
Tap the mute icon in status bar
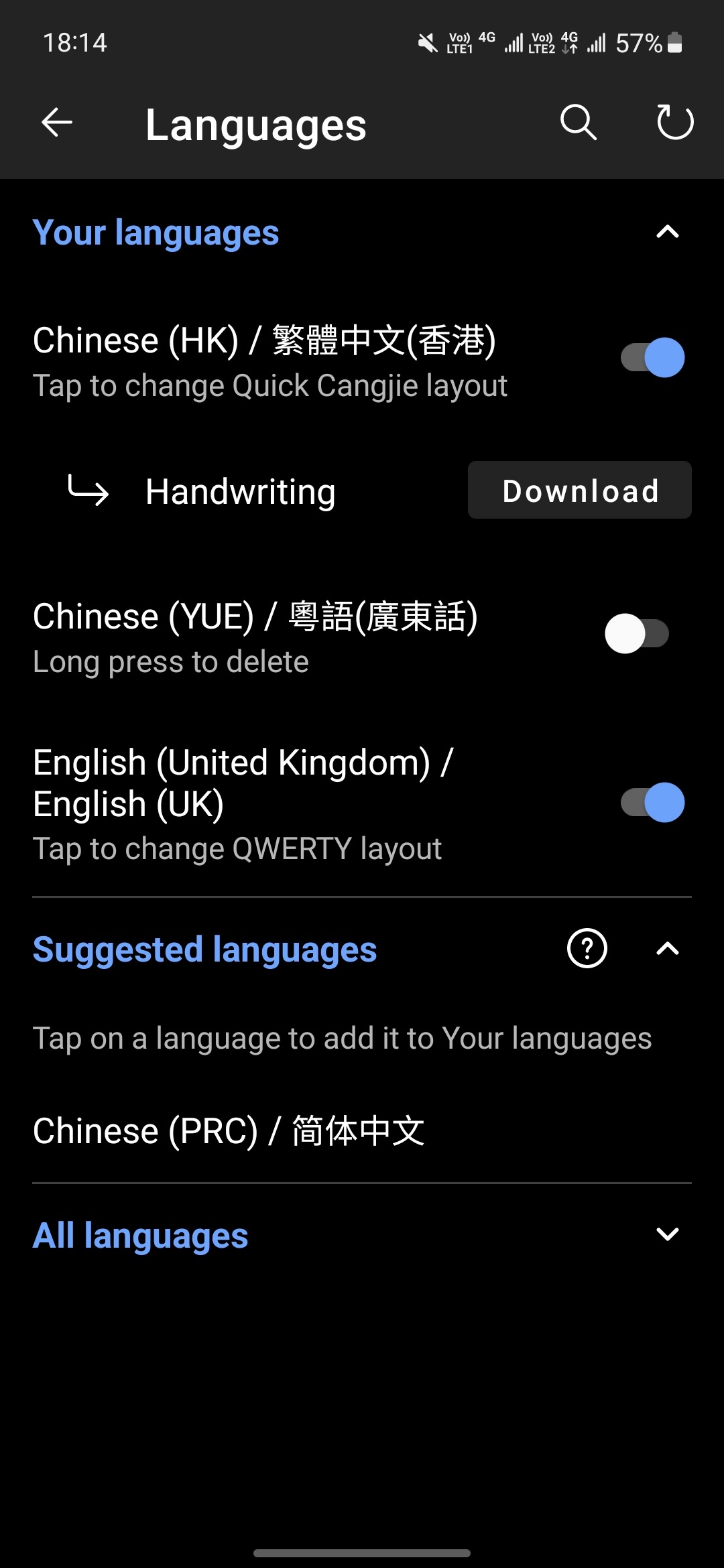click(x=427, y=42)
